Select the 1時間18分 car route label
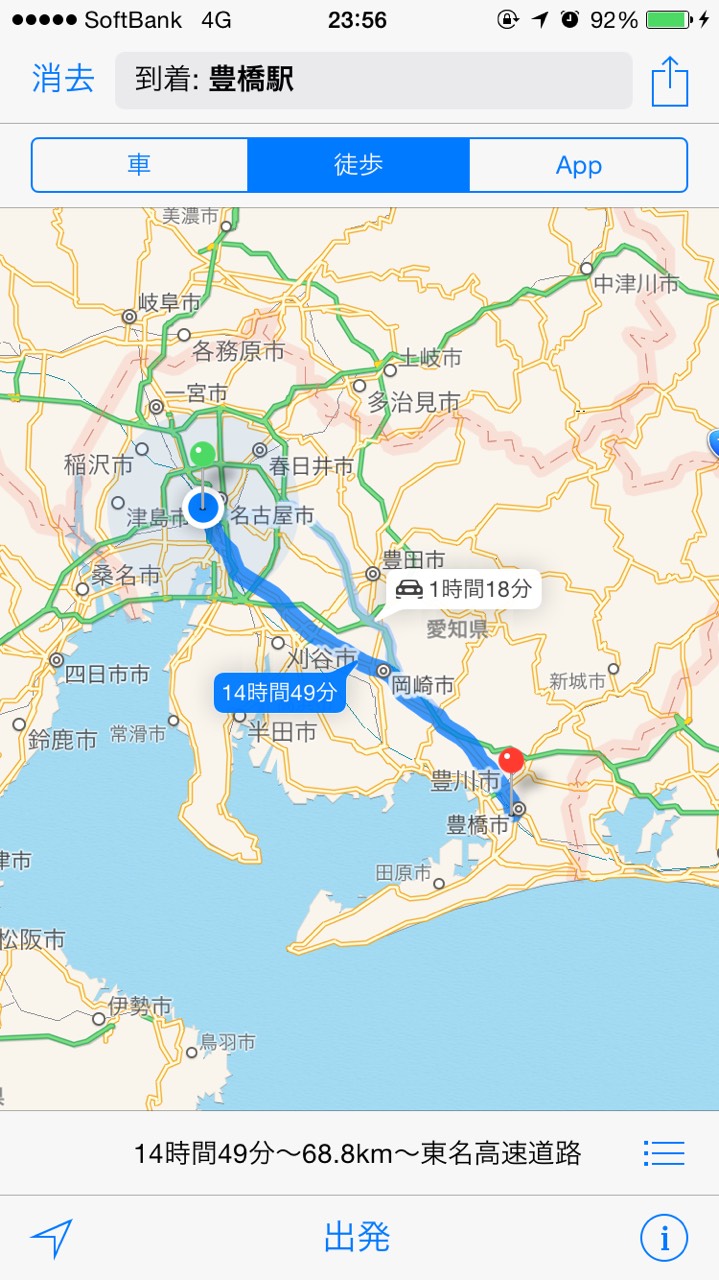The image size is (719, 1280). 464,589
